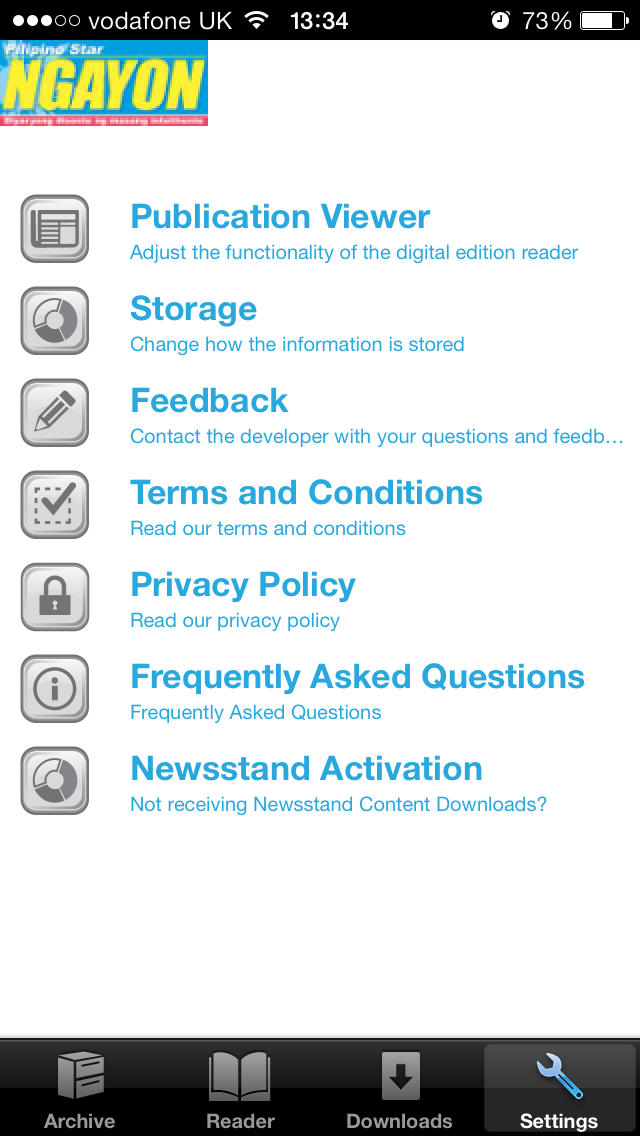Image resolution: width=640 pixels, height=1136 pixels.
Task: Open Feedback to contact the developer
Action: click(320, 413)
